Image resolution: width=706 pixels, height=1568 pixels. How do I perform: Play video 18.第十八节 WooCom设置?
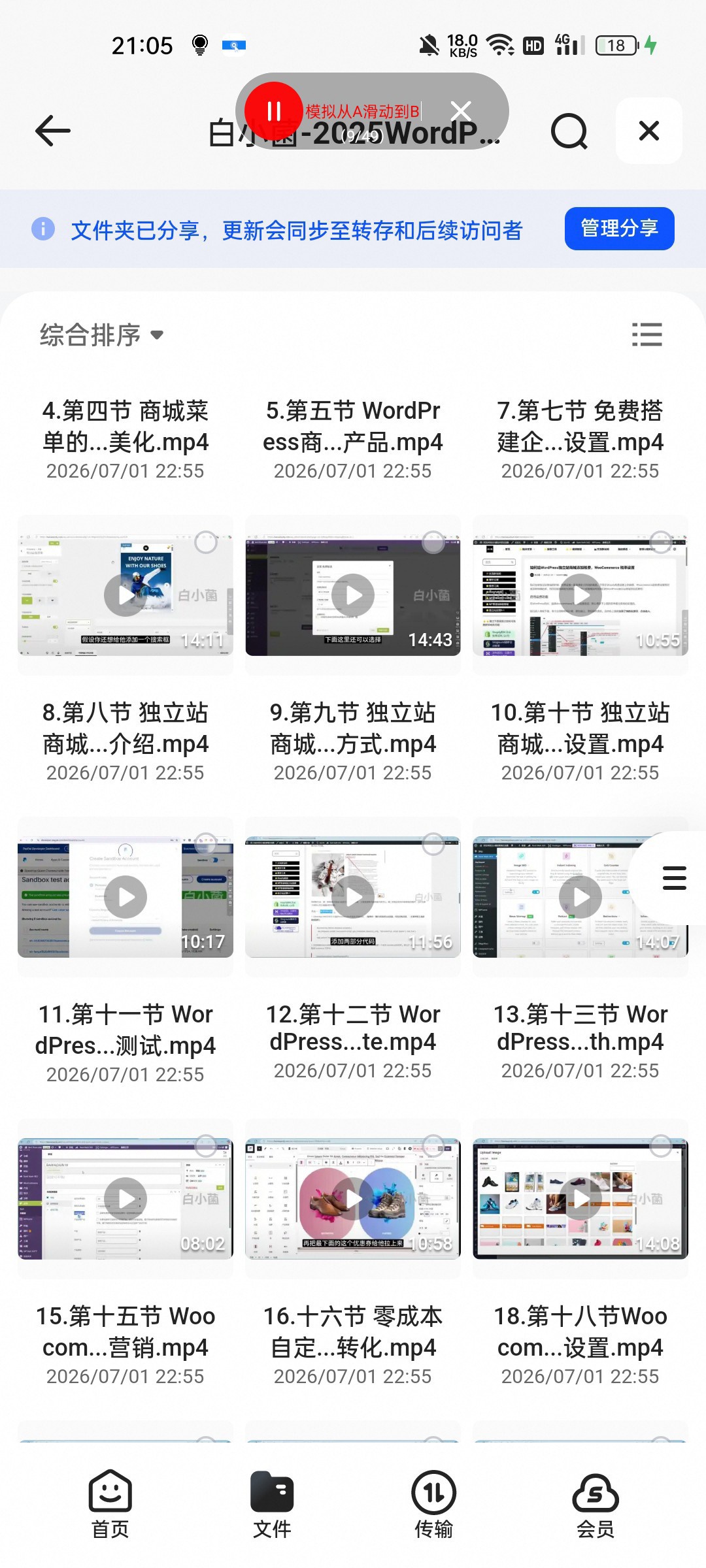580,1199
